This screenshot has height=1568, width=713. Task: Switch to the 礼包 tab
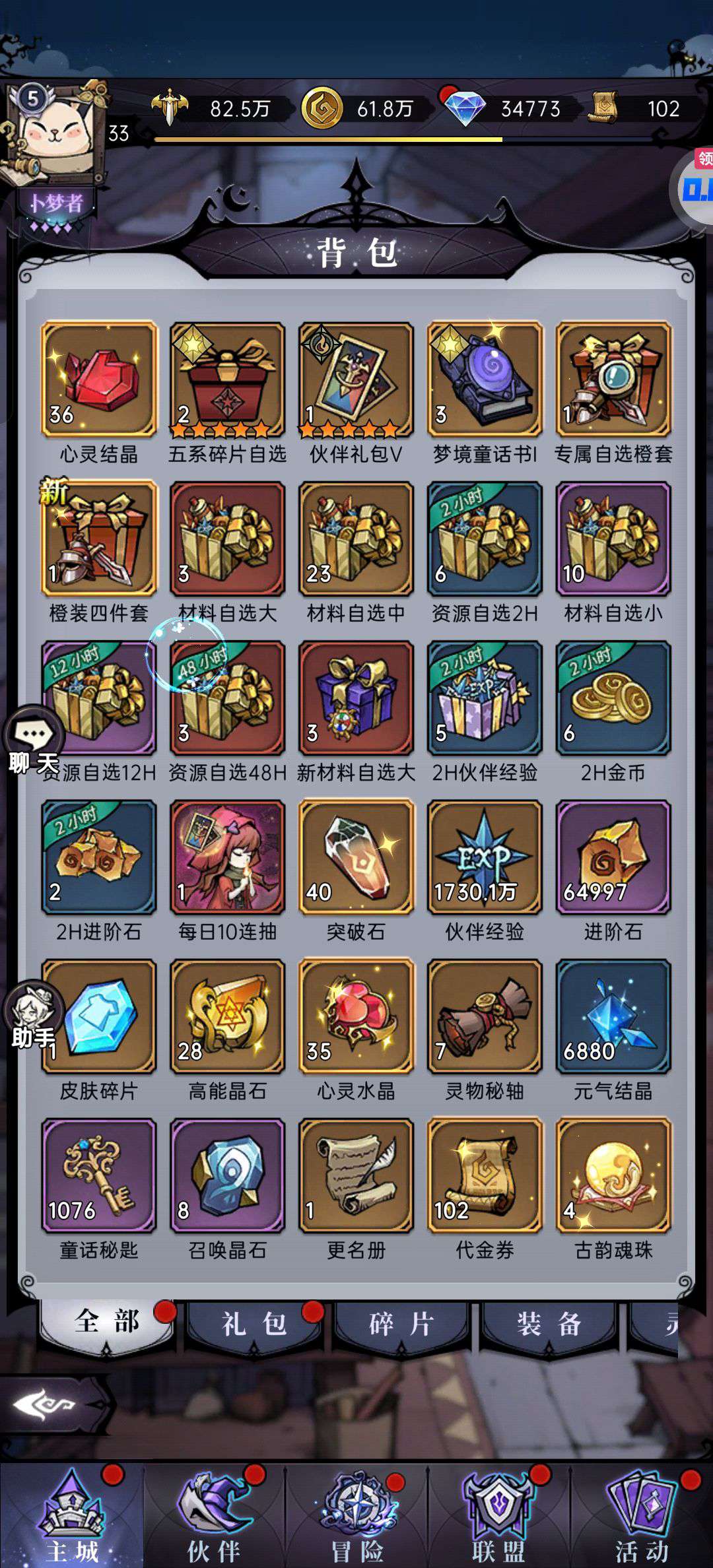pos(254,1324)
